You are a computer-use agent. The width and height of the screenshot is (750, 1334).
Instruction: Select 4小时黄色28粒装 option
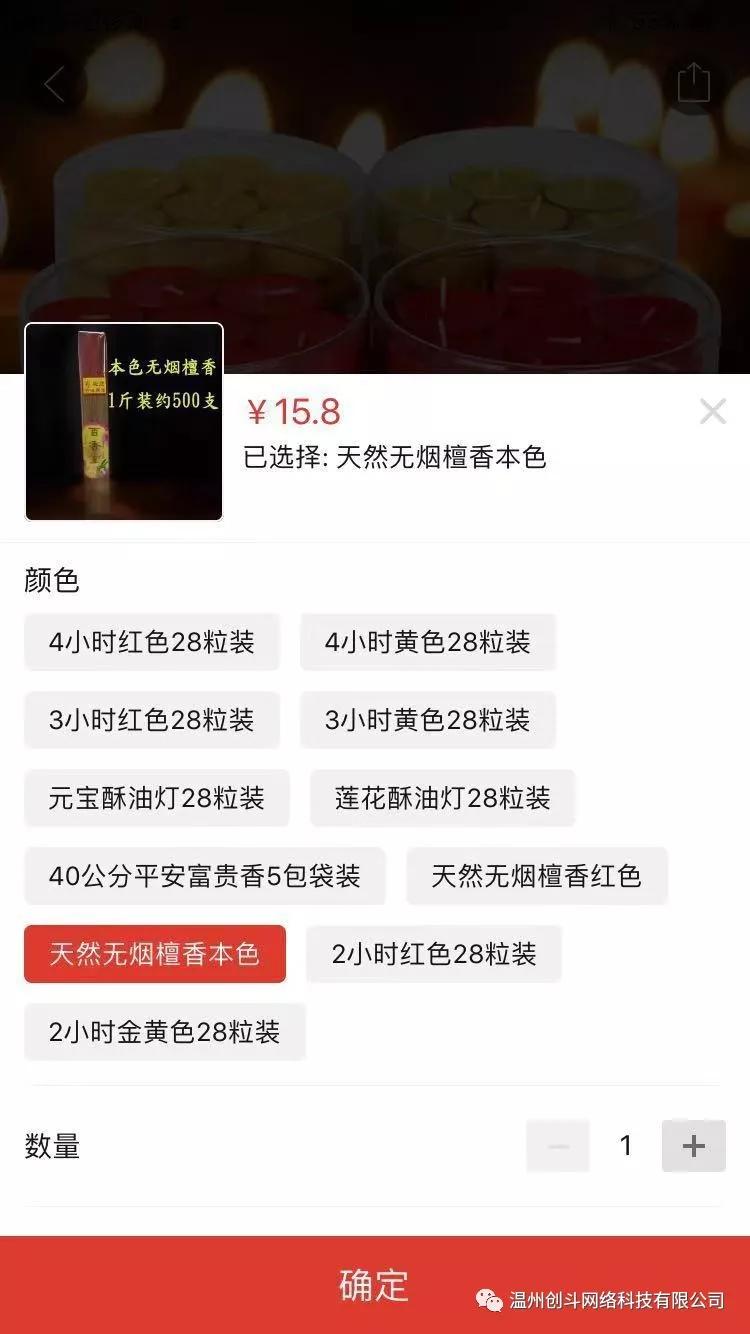click(x=428, y=642)
